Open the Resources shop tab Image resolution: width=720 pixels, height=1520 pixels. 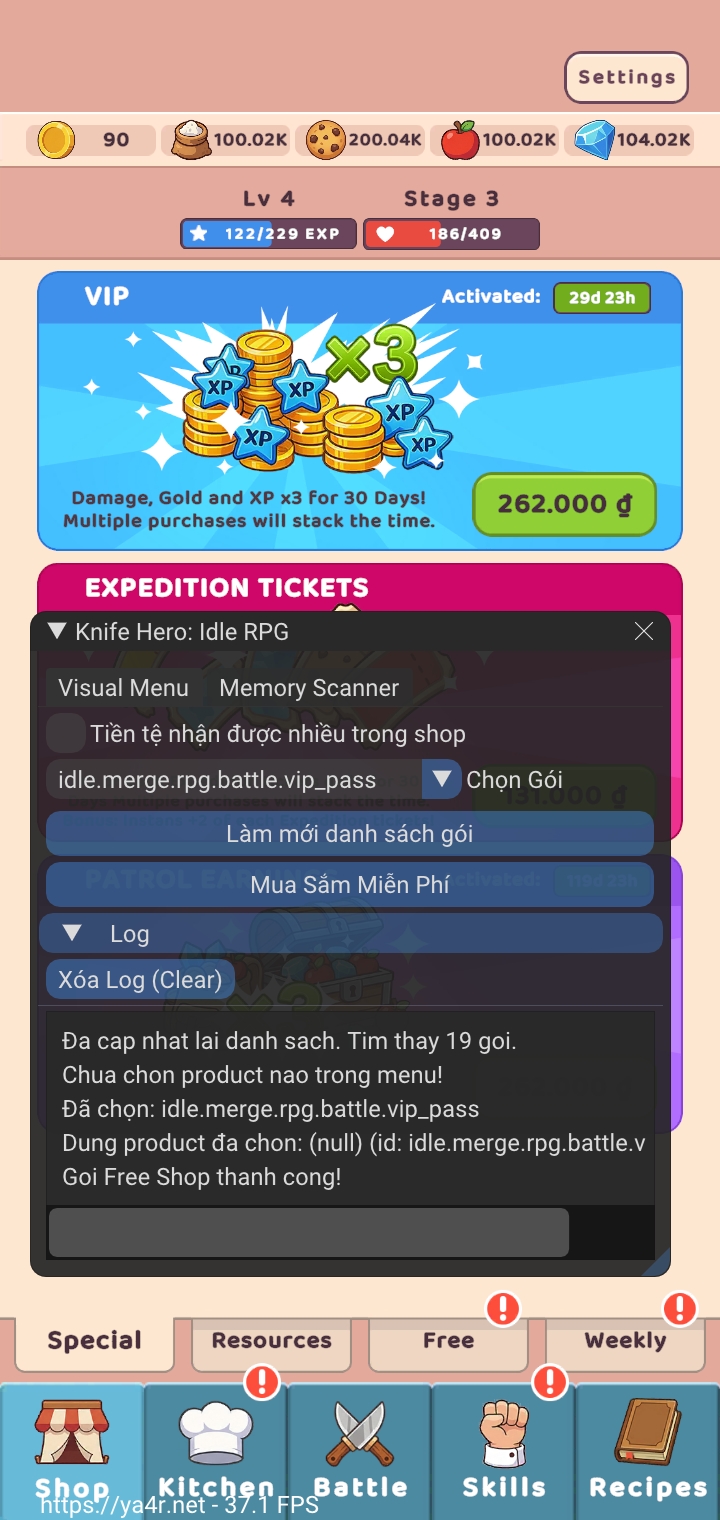[271, 1341]
